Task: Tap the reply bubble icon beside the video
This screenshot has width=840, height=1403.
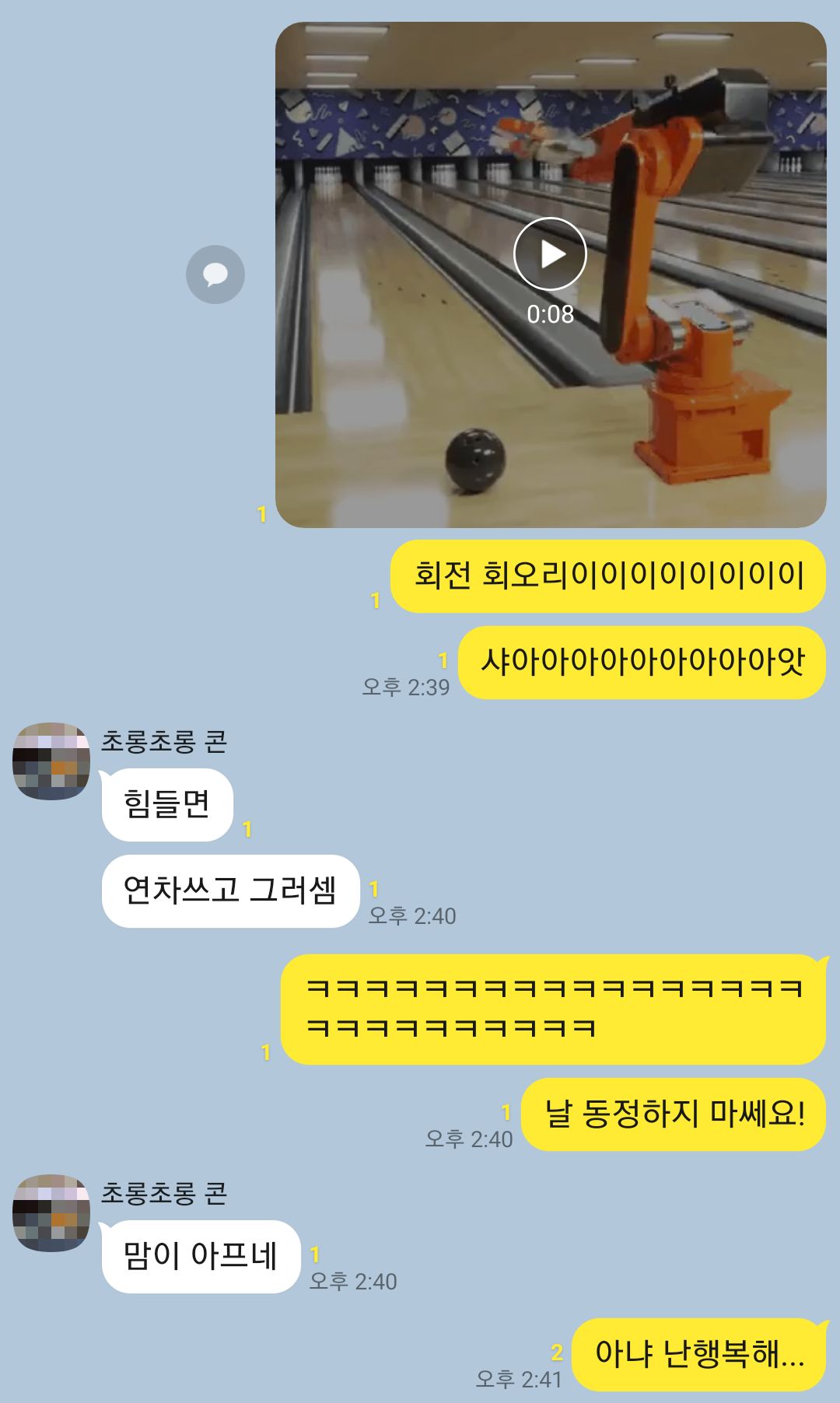Action: (x=215, y=275)
